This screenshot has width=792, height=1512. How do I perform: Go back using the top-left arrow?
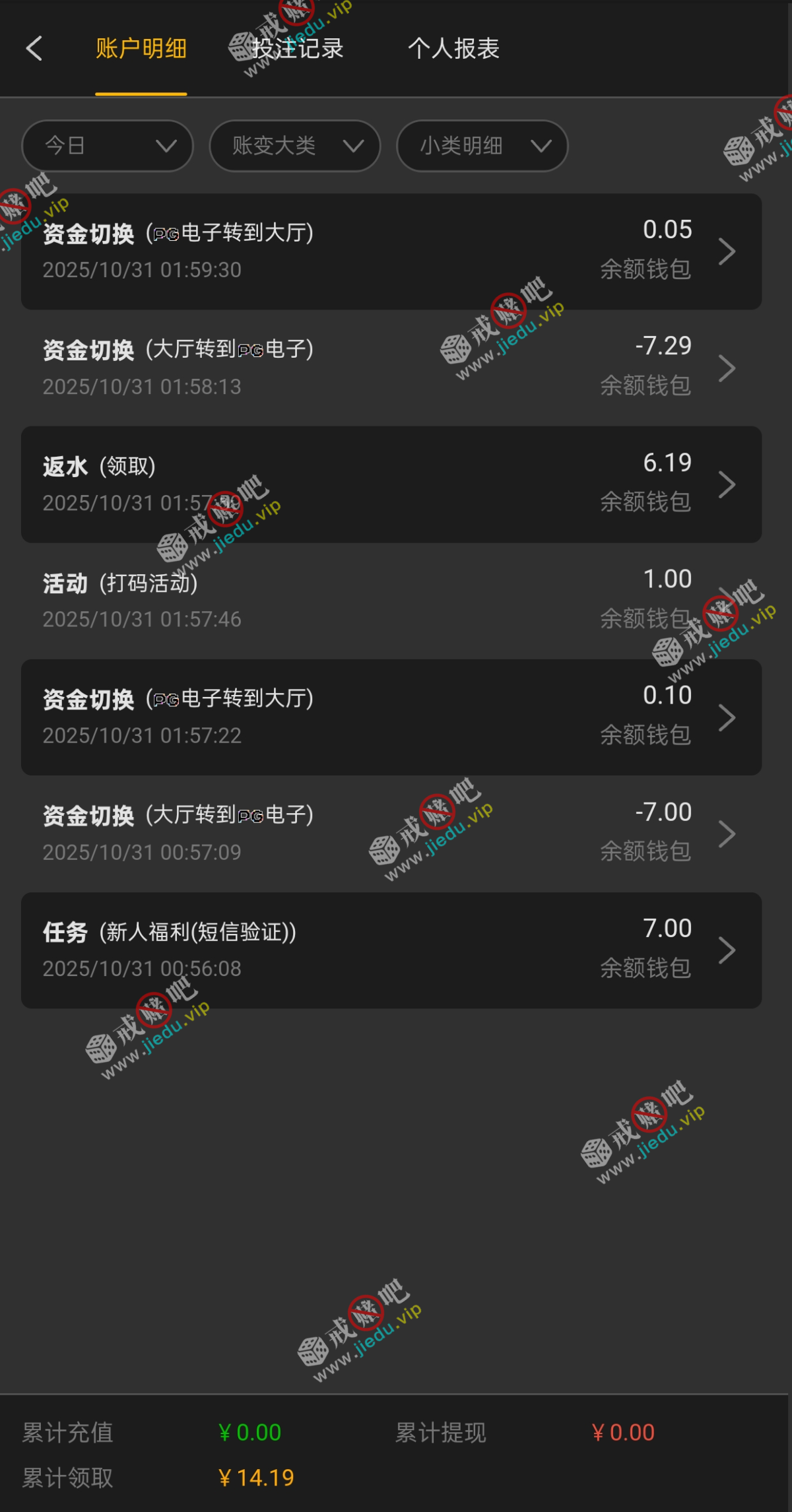click(x=34, y=49)
